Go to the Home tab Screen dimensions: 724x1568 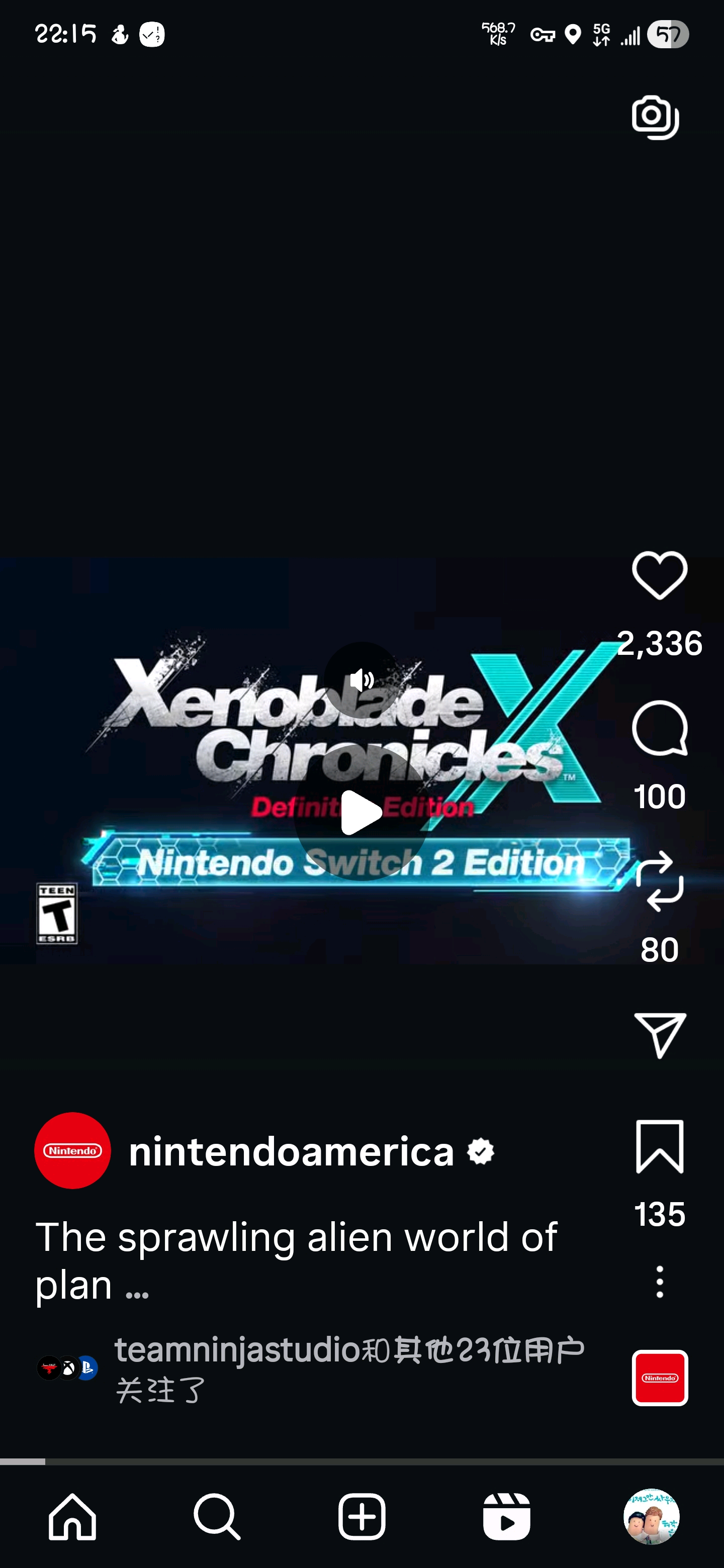72,1516
